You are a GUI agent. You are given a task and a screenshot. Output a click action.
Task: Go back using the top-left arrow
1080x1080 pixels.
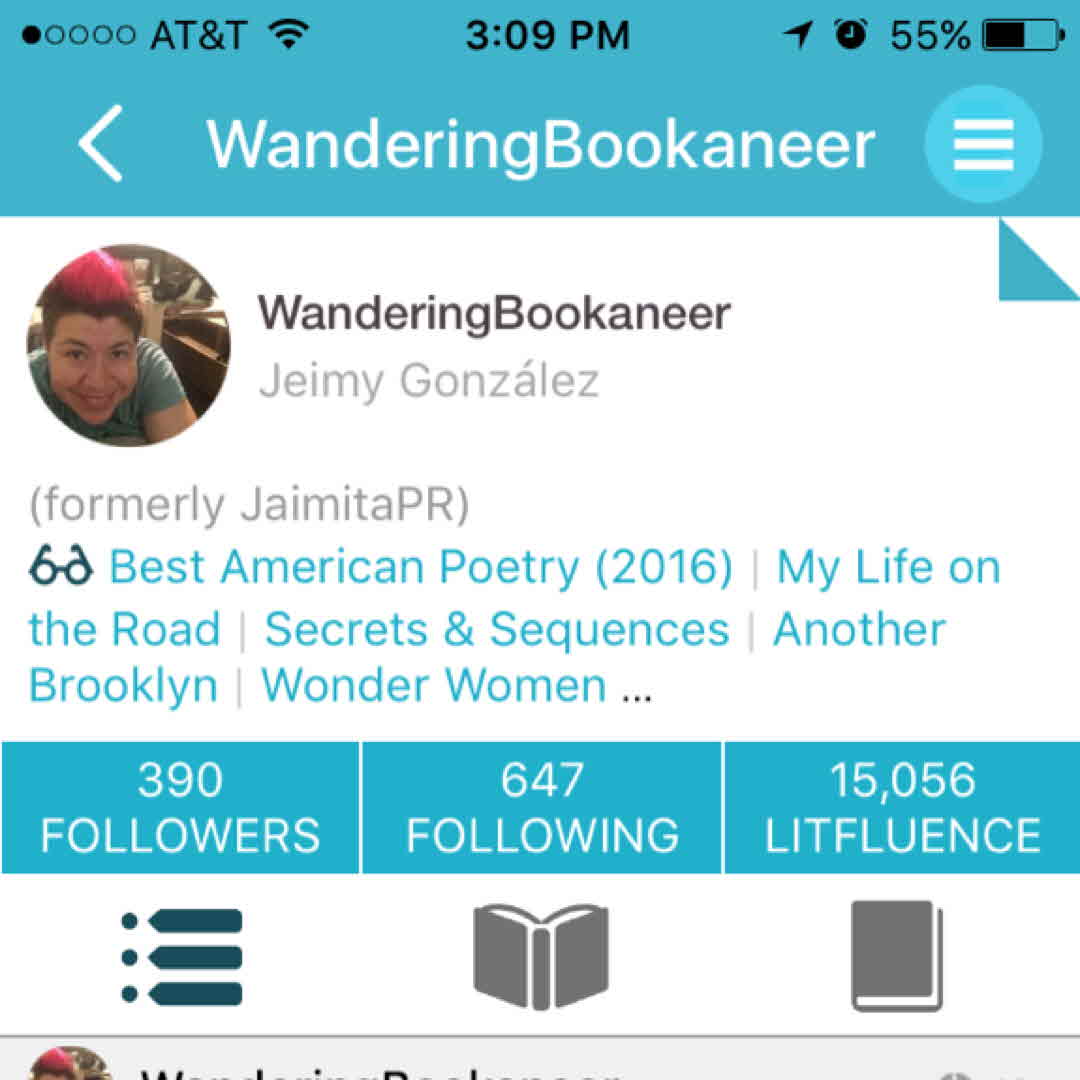(102, 145)
